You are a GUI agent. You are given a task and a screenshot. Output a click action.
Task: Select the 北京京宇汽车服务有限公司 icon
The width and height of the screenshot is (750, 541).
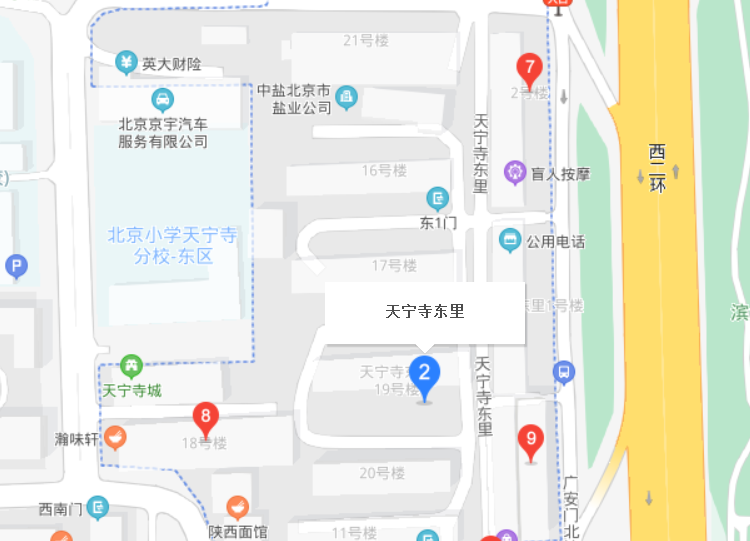162,100
